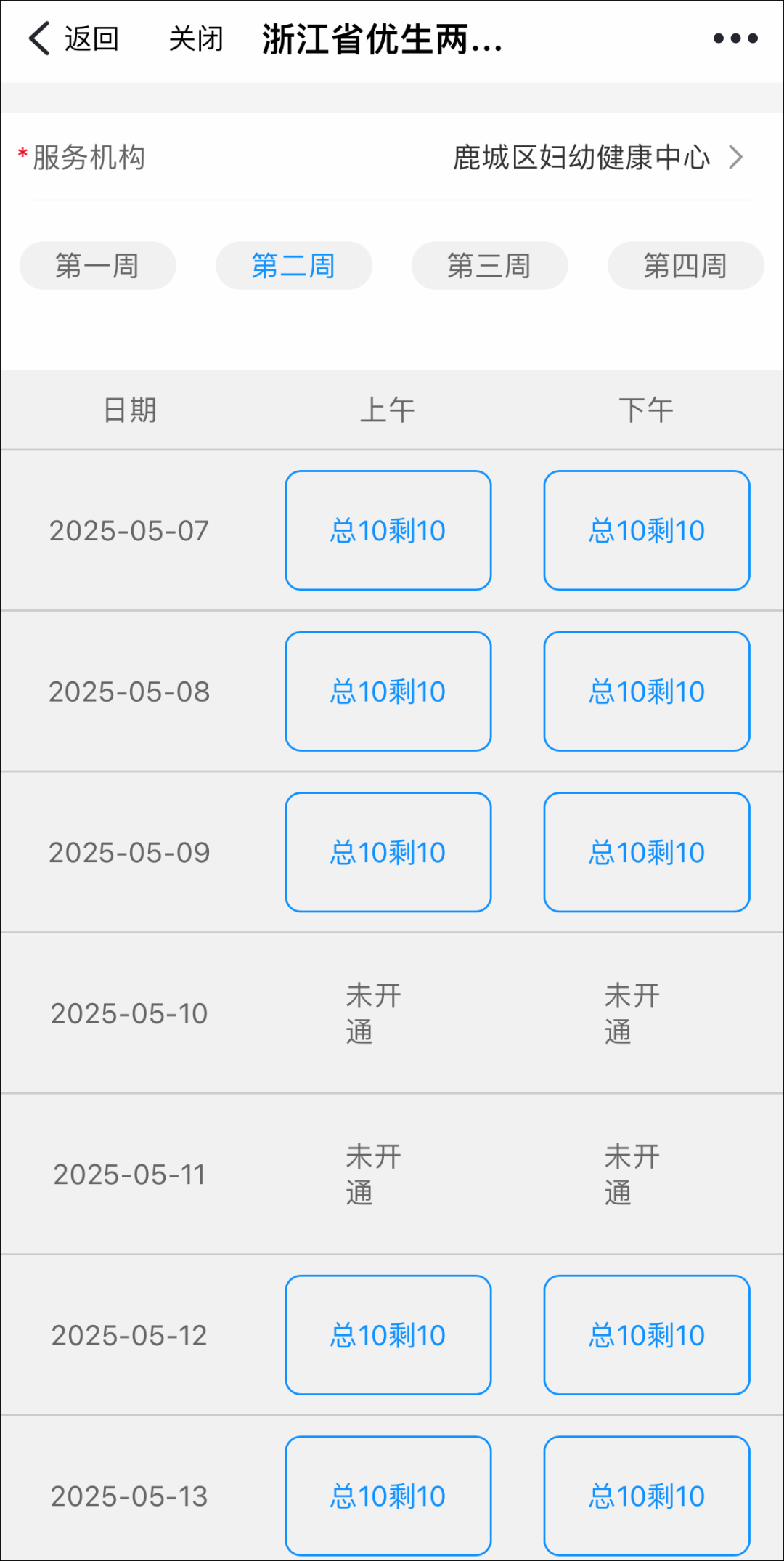Select the 第二周 week tab
This screenshot has width=784, height=1561.
294,266
